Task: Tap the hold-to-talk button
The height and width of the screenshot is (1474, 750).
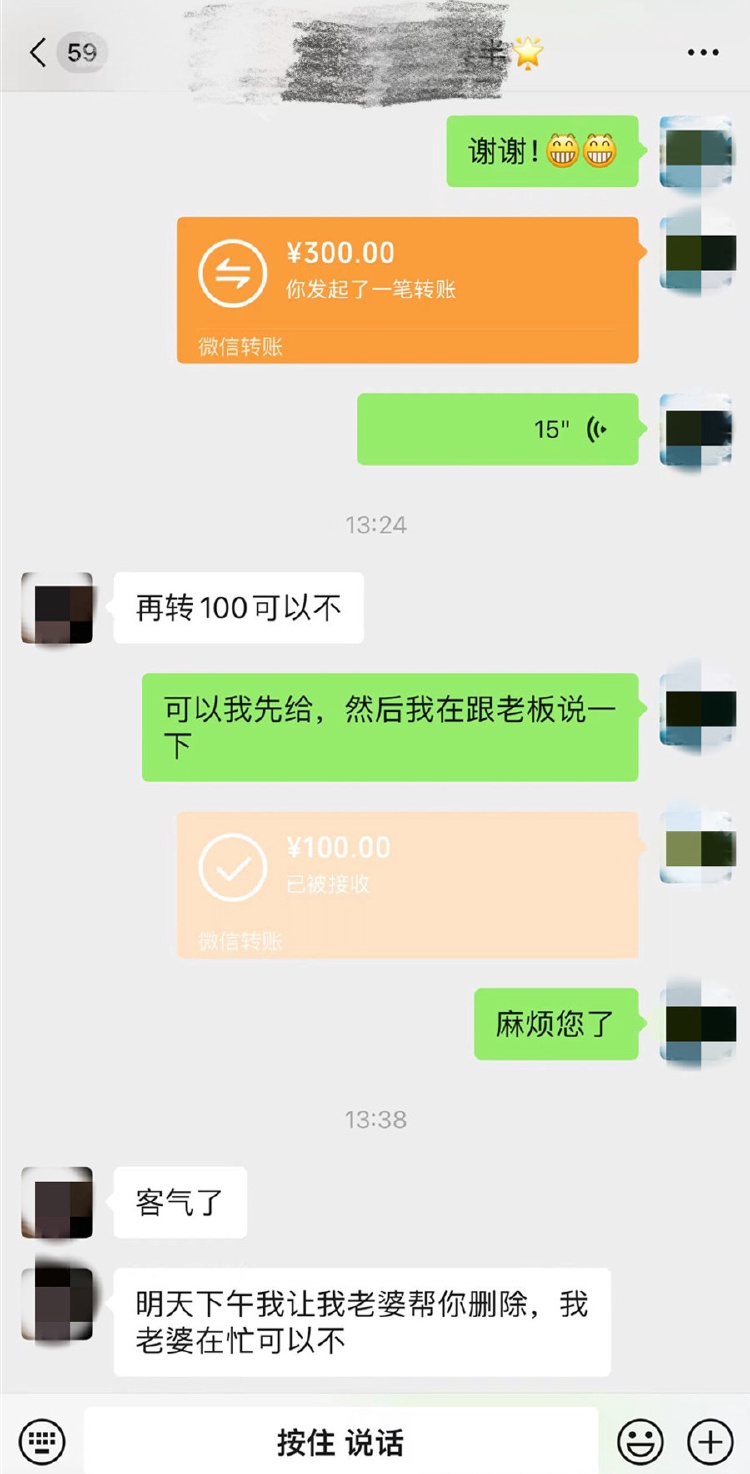Action: tap(340, 1442)
